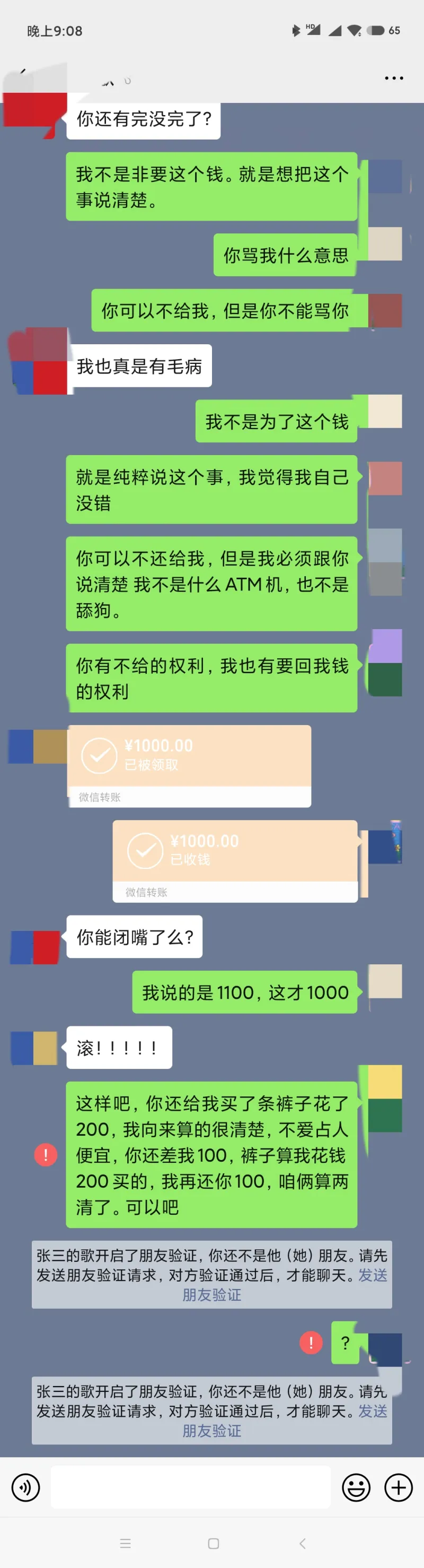The image size is (424, 1568).
Task: Open the ¥1000.00 transfer marked 已收钱
Action: pos(235,860)
